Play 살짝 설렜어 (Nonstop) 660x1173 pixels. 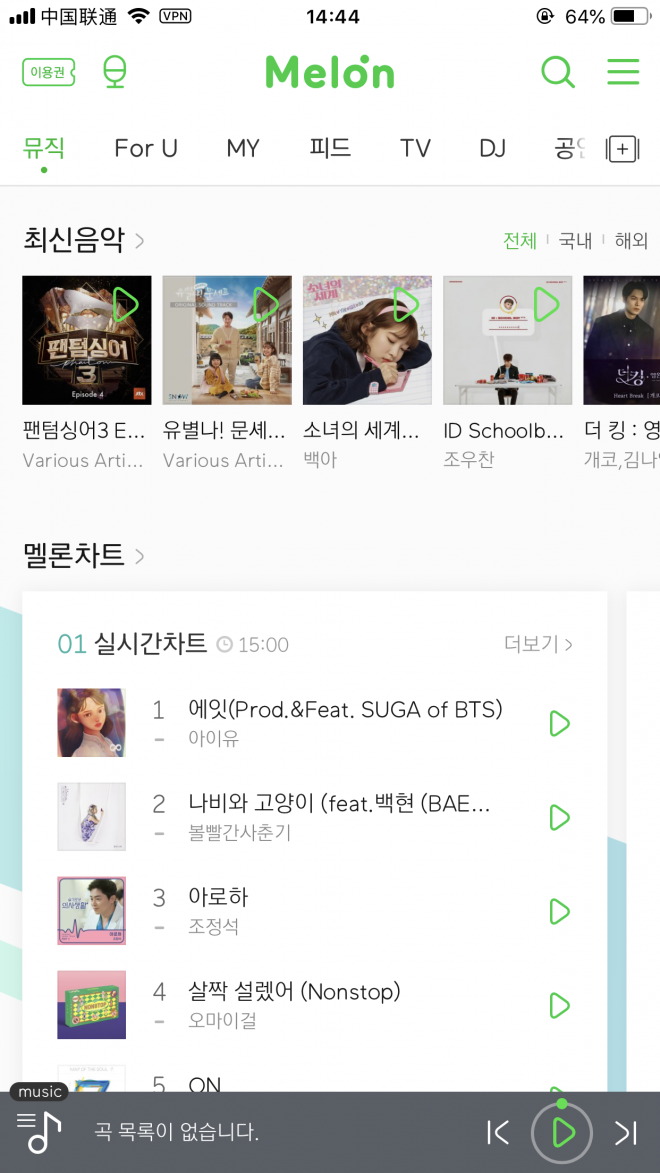559,1005
